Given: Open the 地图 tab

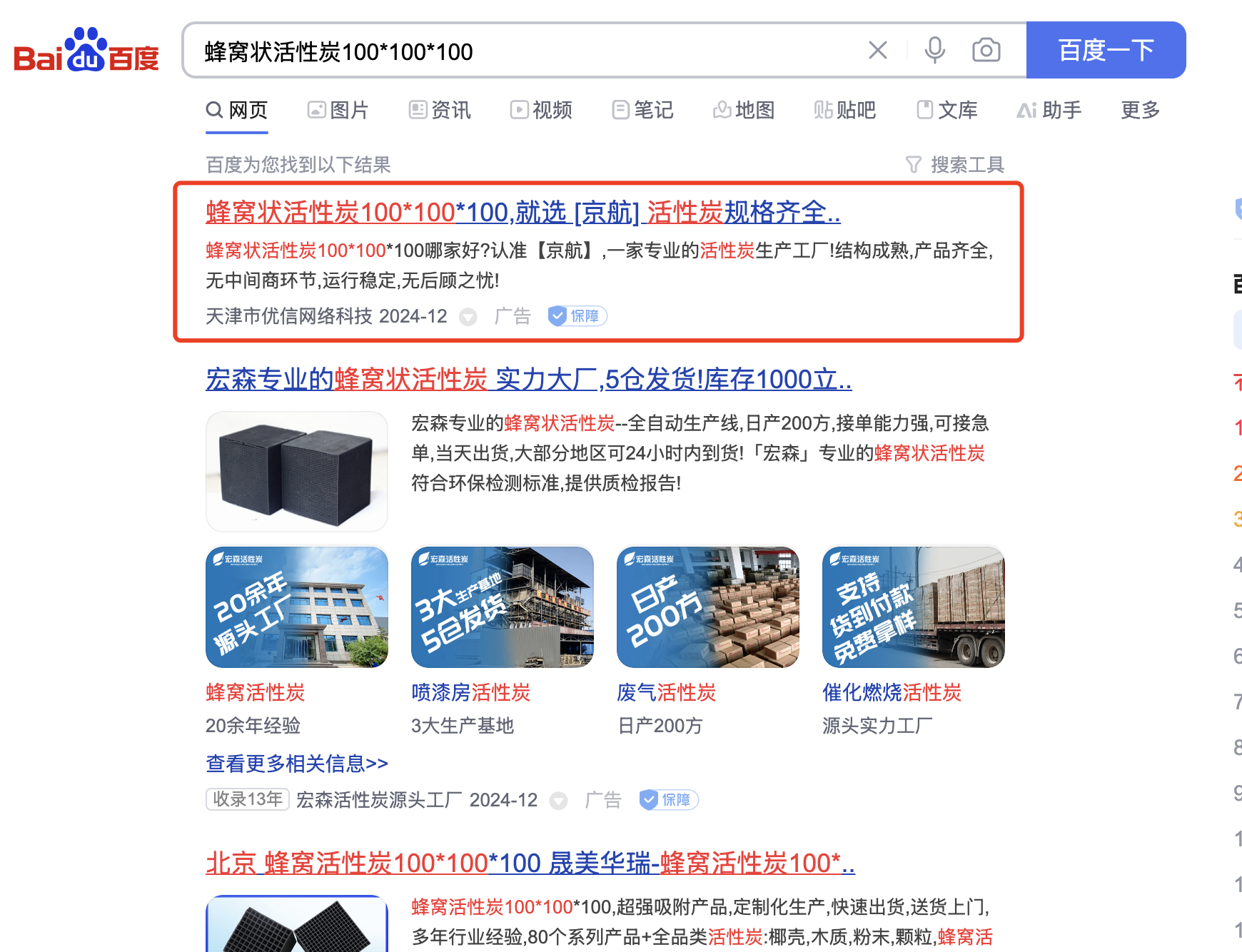Looking at the screenshot, I should pos(744,110).
